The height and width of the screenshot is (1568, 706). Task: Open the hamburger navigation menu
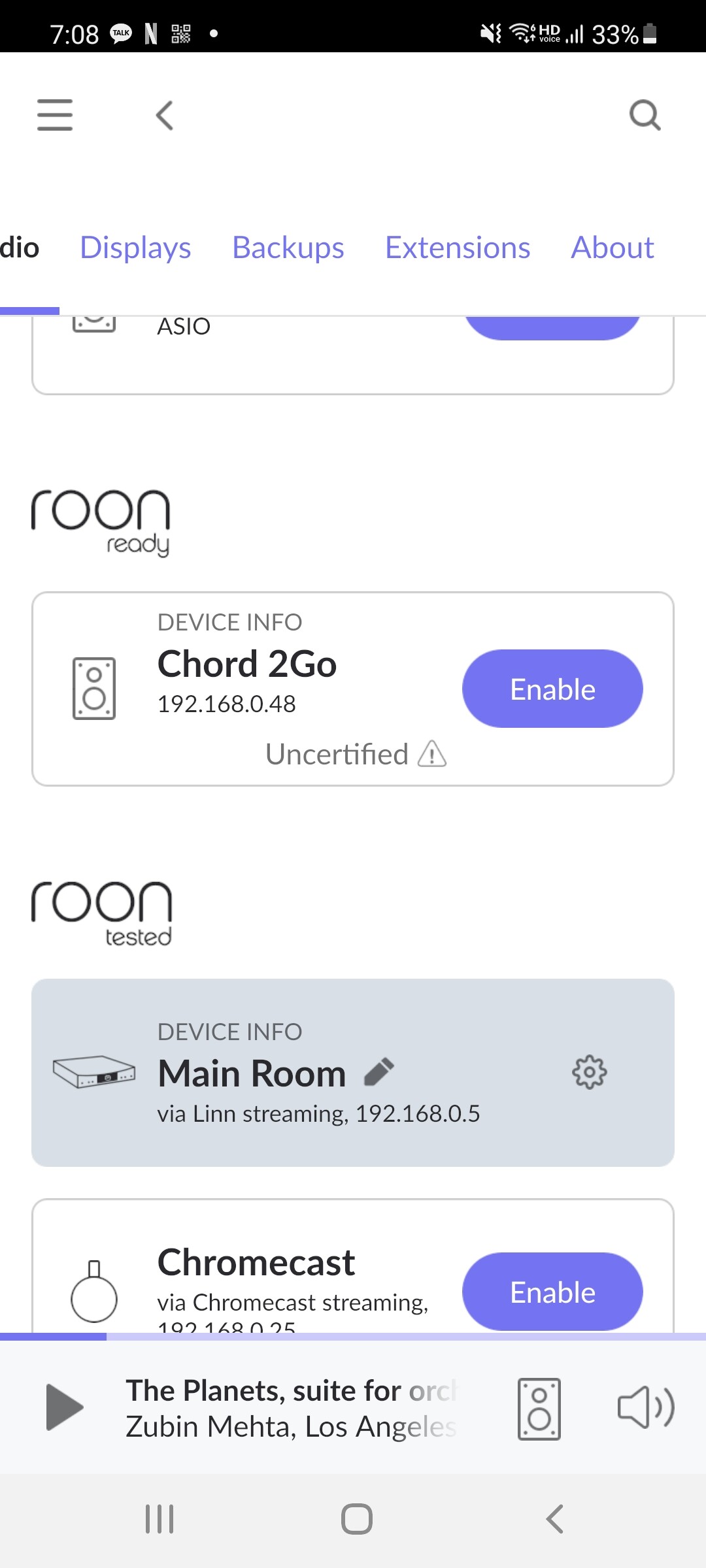click(55, 115)
